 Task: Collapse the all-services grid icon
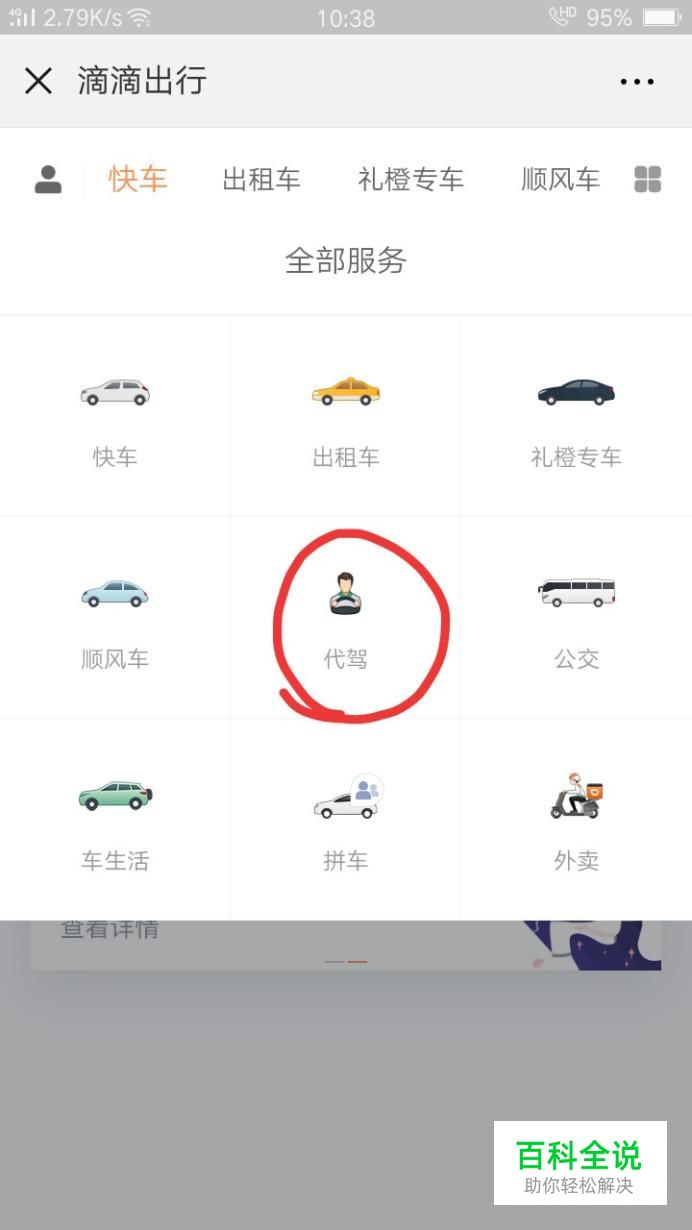pyautogui.click(x=648, y=180)
